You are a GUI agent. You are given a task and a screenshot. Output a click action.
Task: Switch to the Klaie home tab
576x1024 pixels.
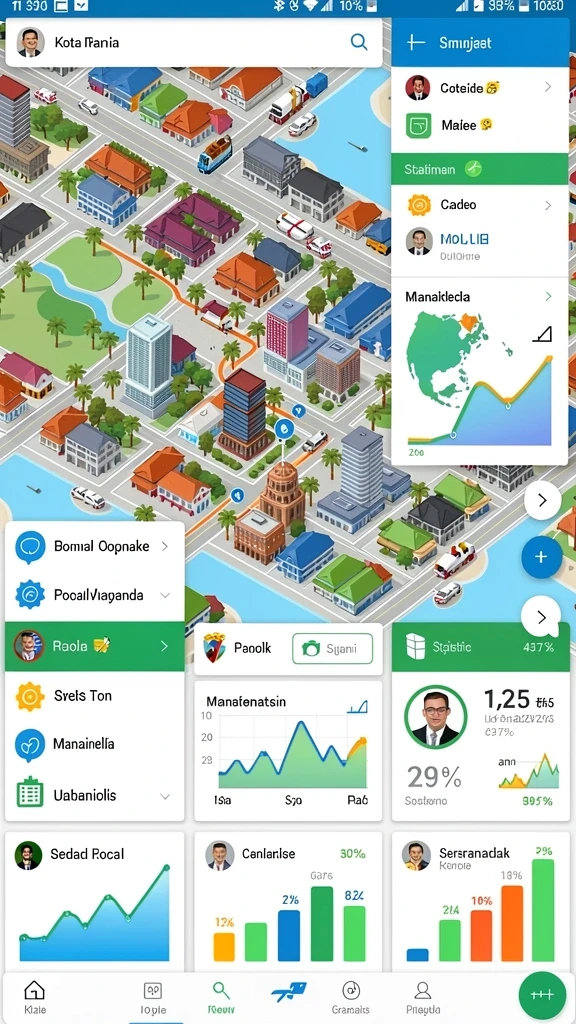click(35, 998)
